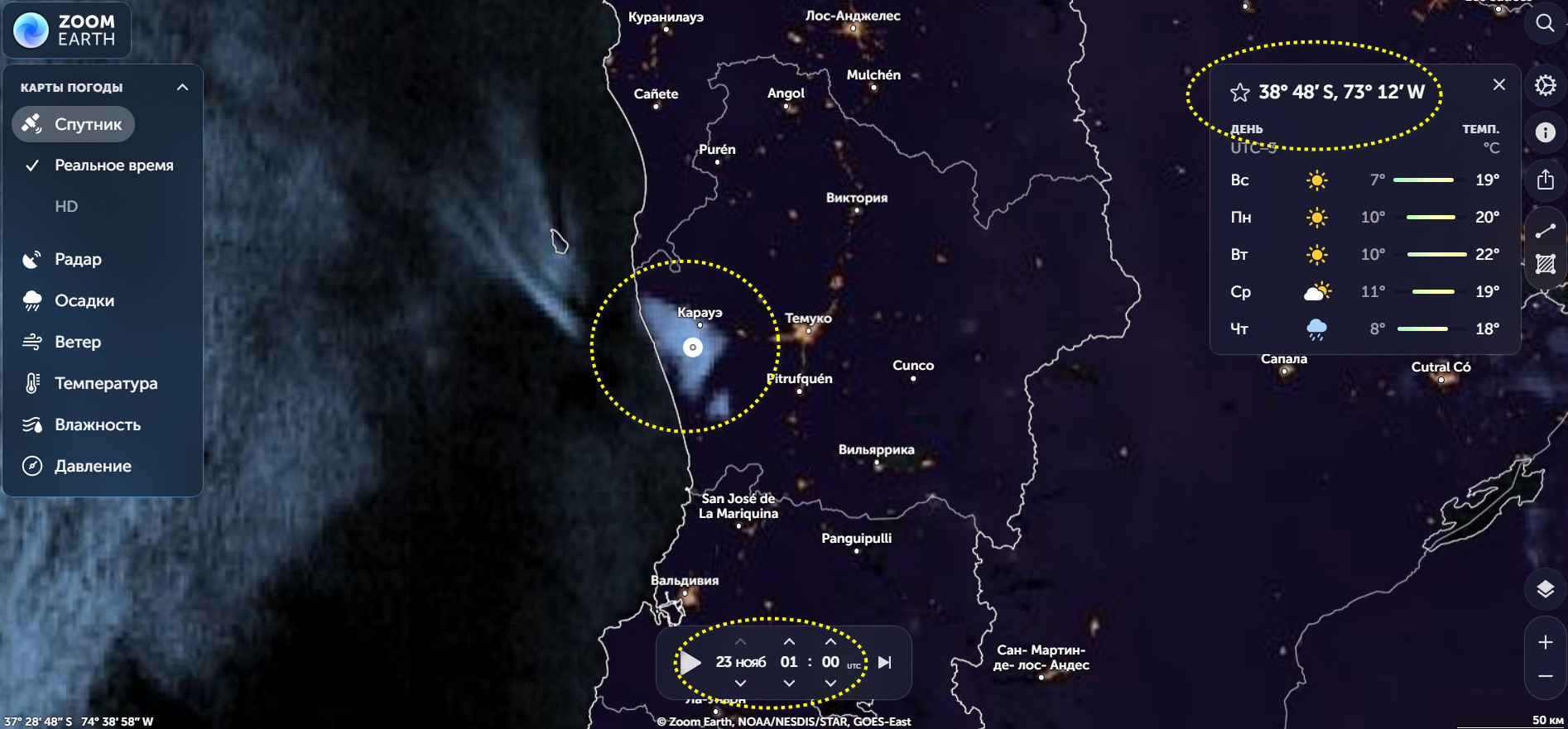
Task: Collapse the Карты погоды menu
Action: point(182,88)
